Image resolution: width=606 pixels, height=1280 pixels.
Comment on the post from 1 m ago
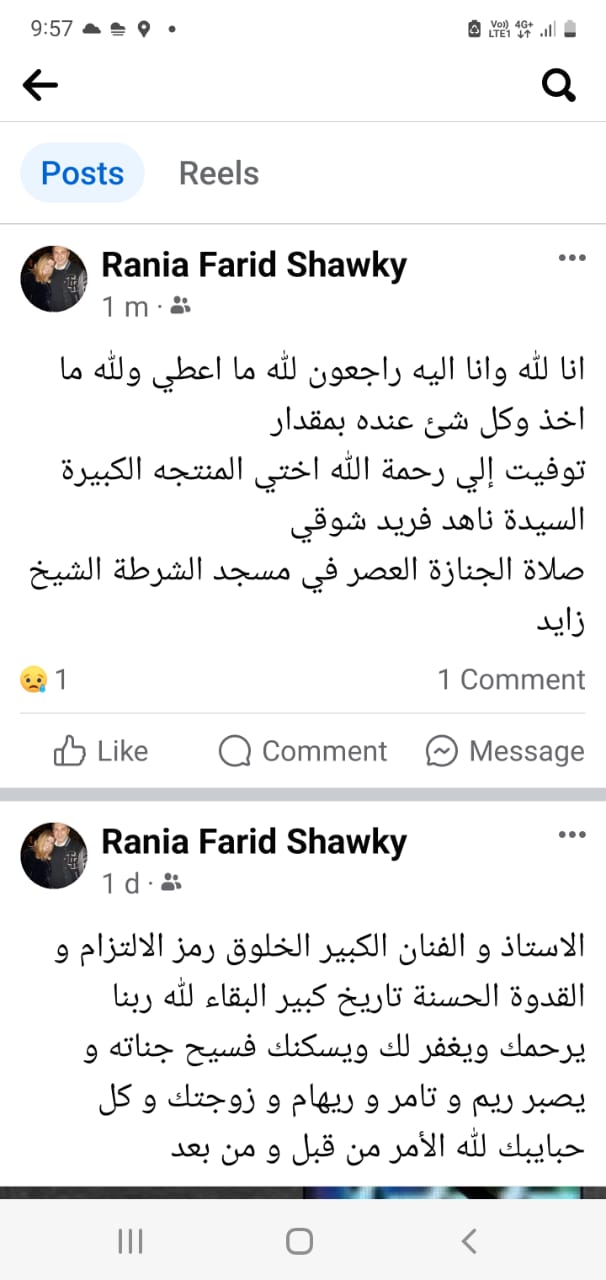pos(302,751)
